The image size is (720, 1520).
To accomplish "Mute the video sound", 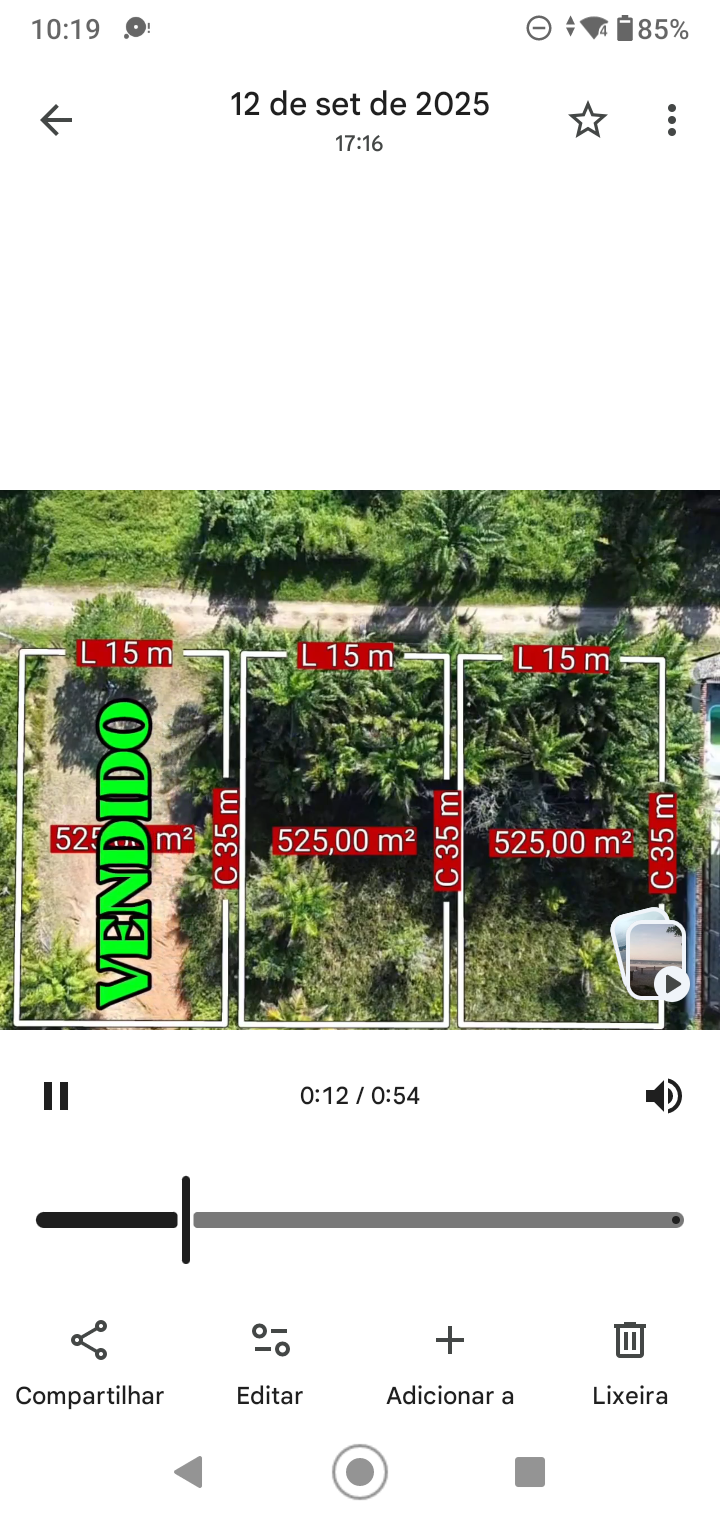I will pyautogui.click(x=663, y=1096).
